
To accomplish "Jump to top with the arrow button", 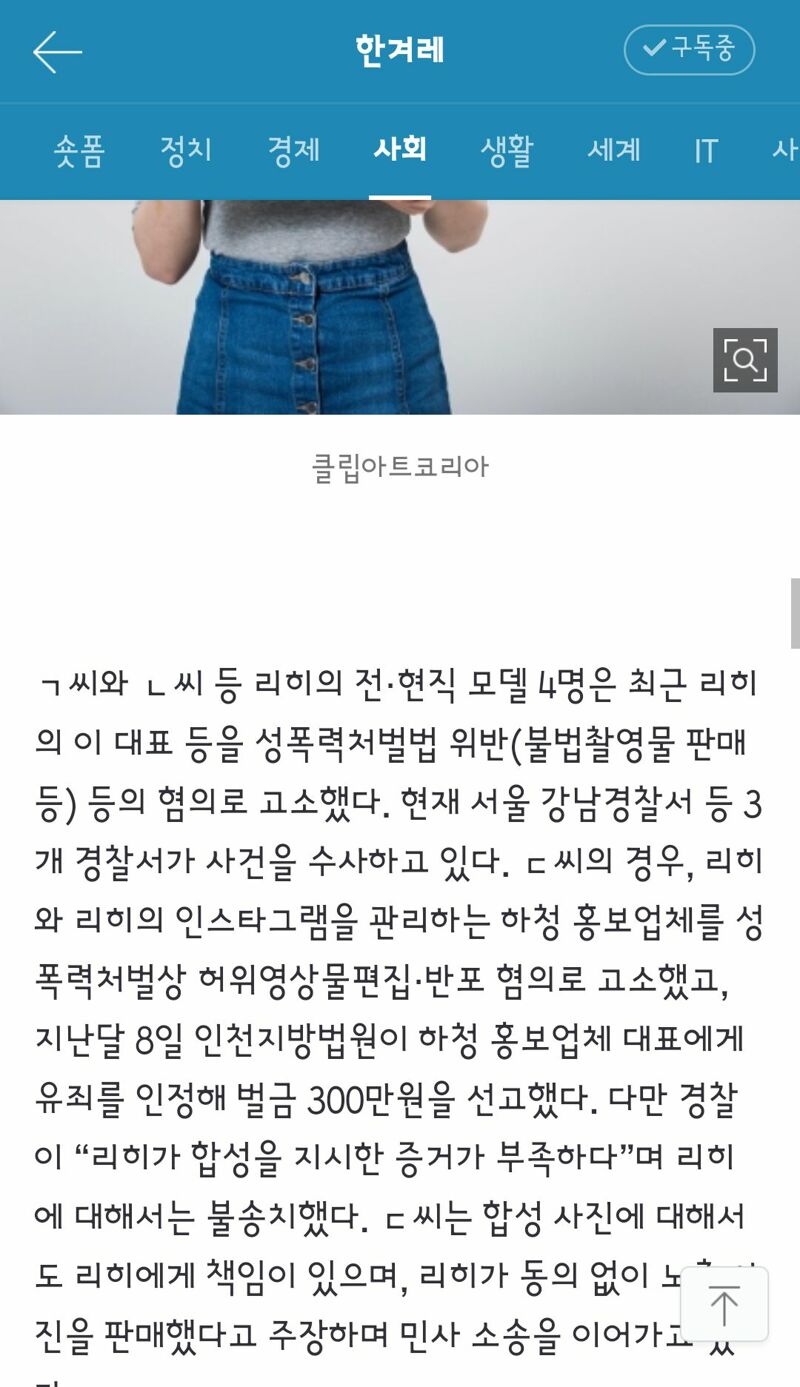I will click(724, 1304).
